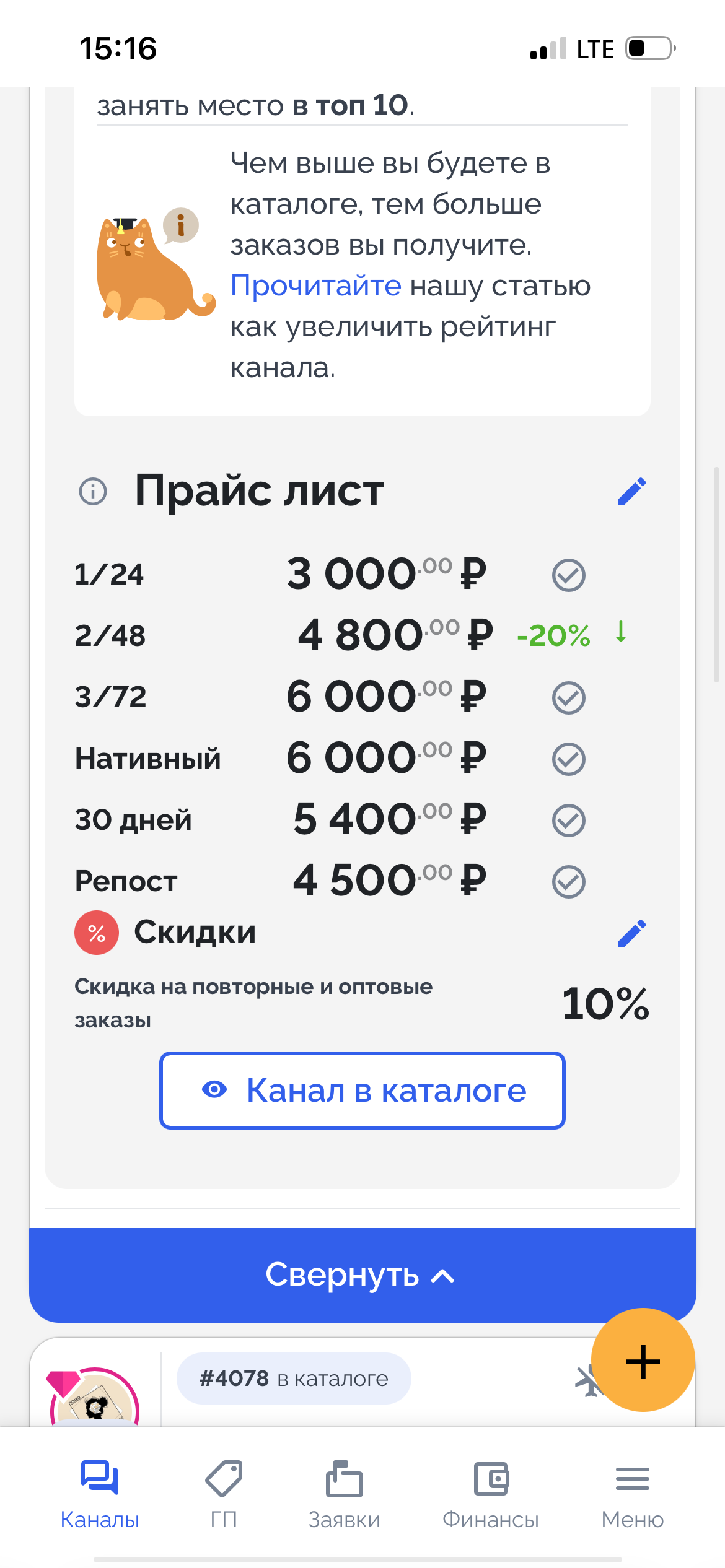
Task: Open the Заявки tab
Action: pos(344,1492)
